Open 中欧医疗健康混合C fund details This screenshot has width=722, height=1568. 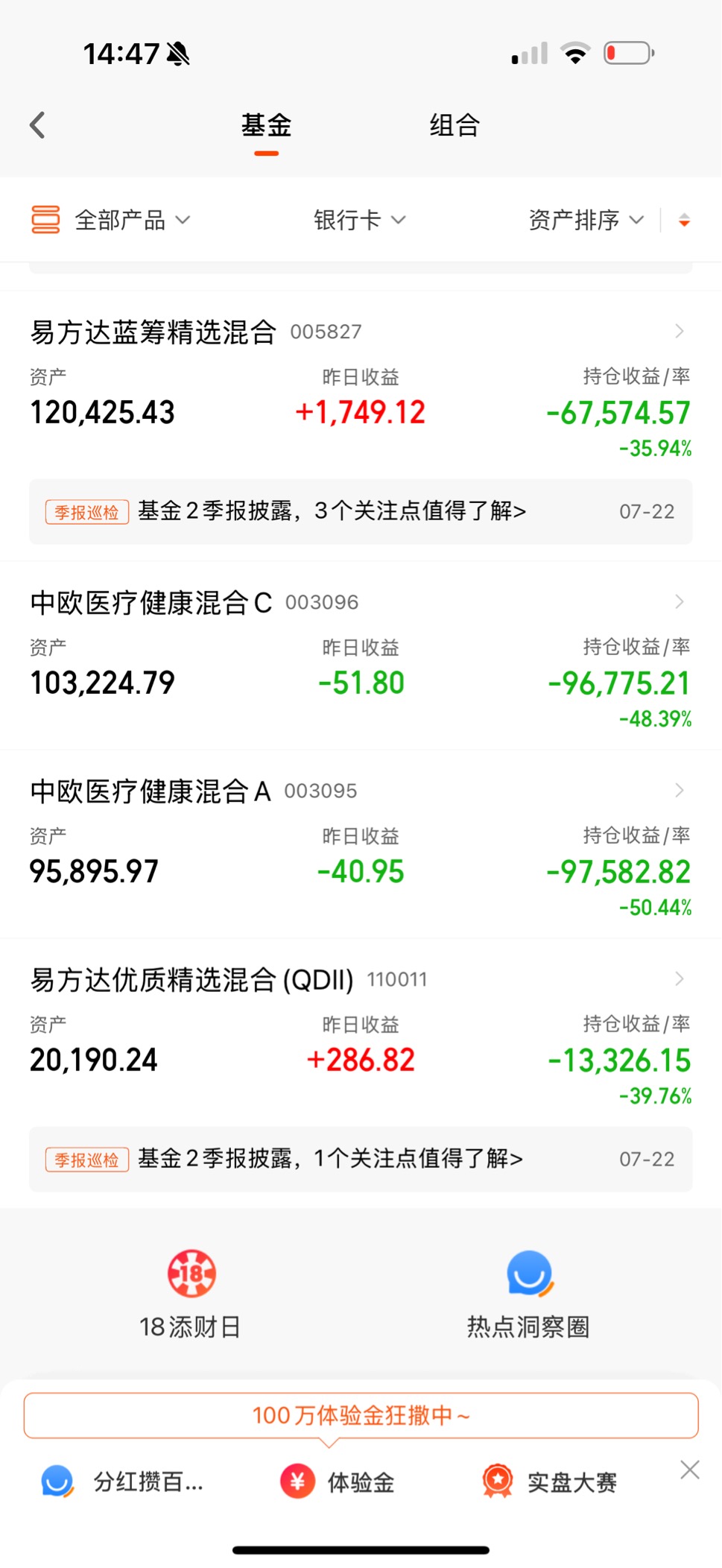coord(361,655)
